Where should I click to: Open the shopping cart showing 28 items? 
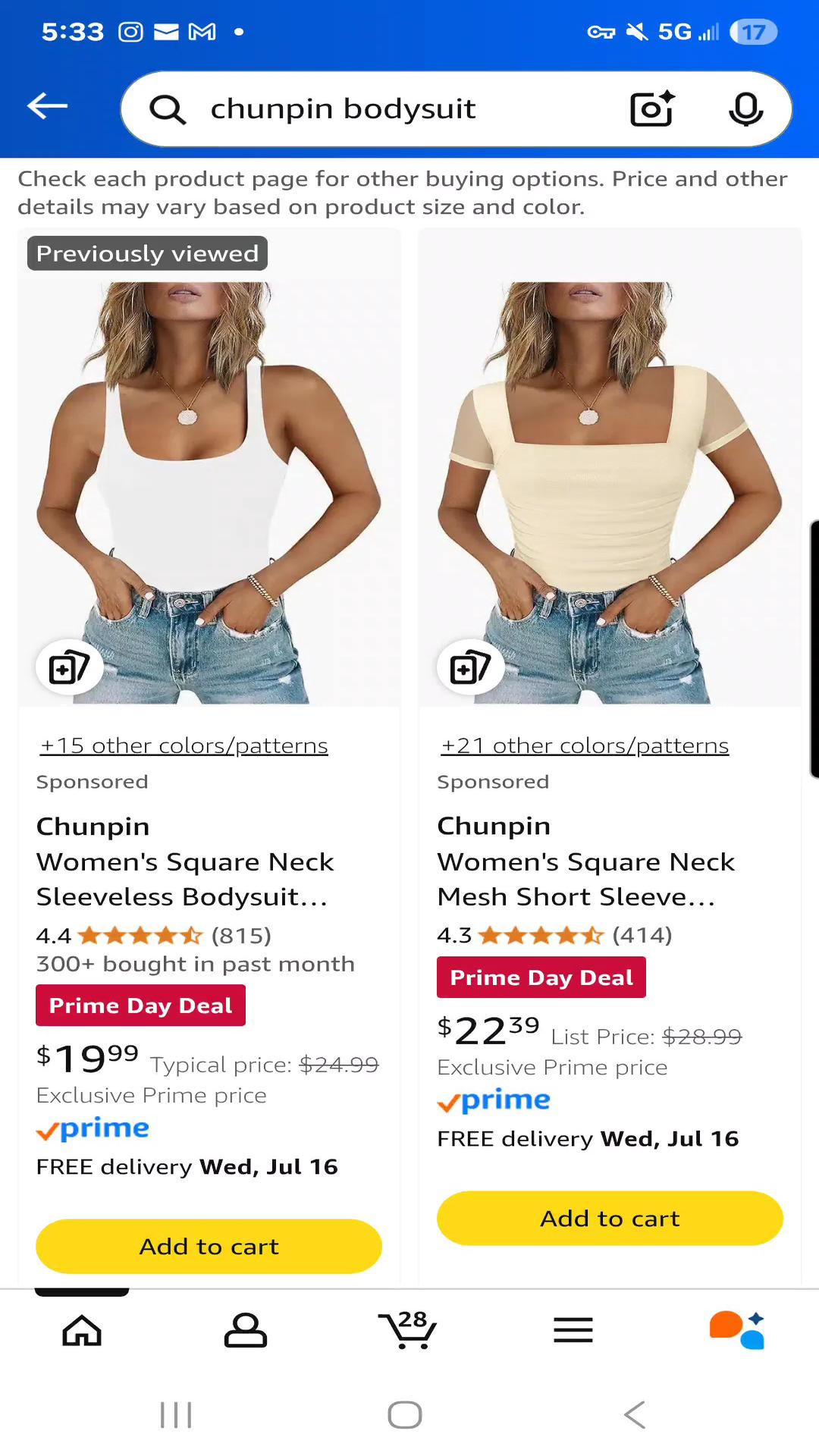pyautogui.click(x=406, y=1330)
